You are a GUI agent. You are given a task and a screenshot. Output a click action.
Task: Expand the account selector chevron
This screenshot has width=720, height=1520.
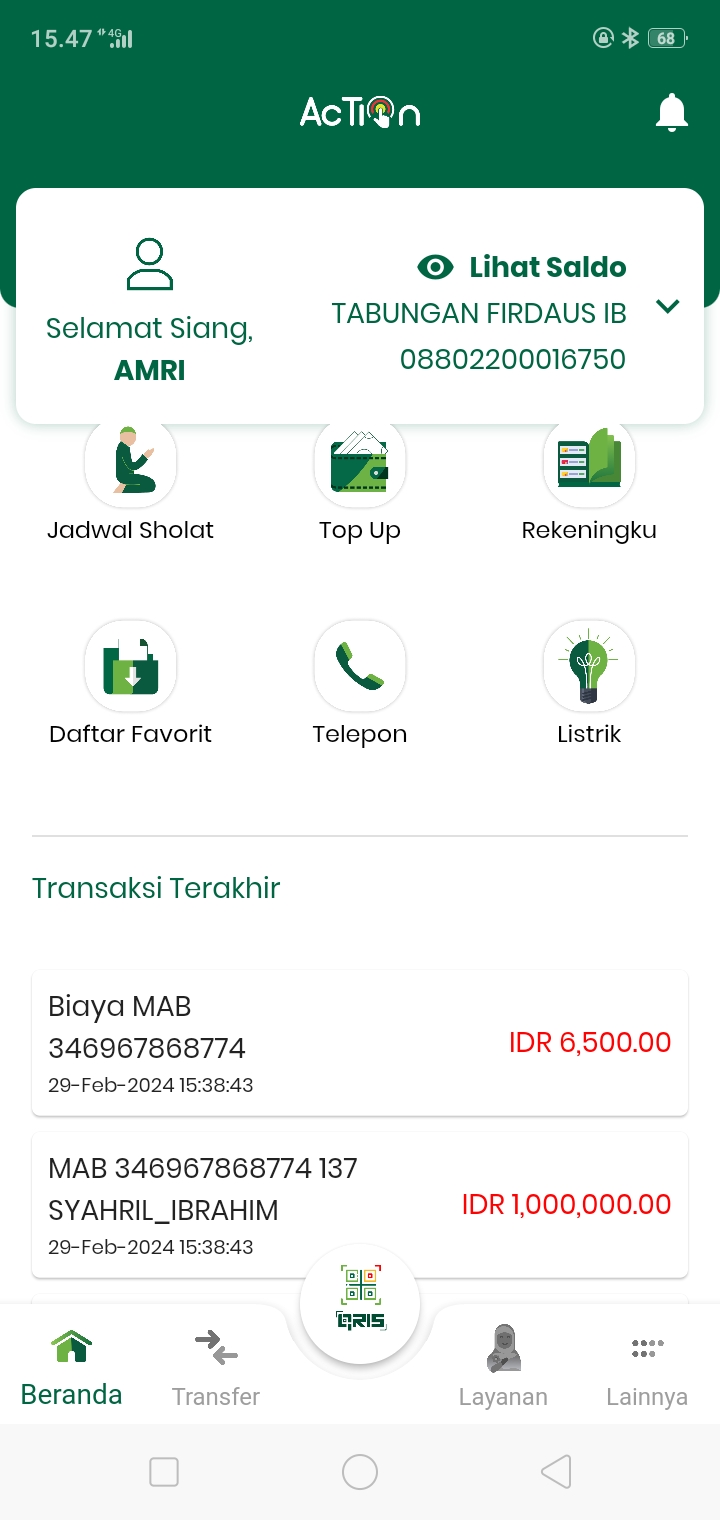tap(667, 307)
